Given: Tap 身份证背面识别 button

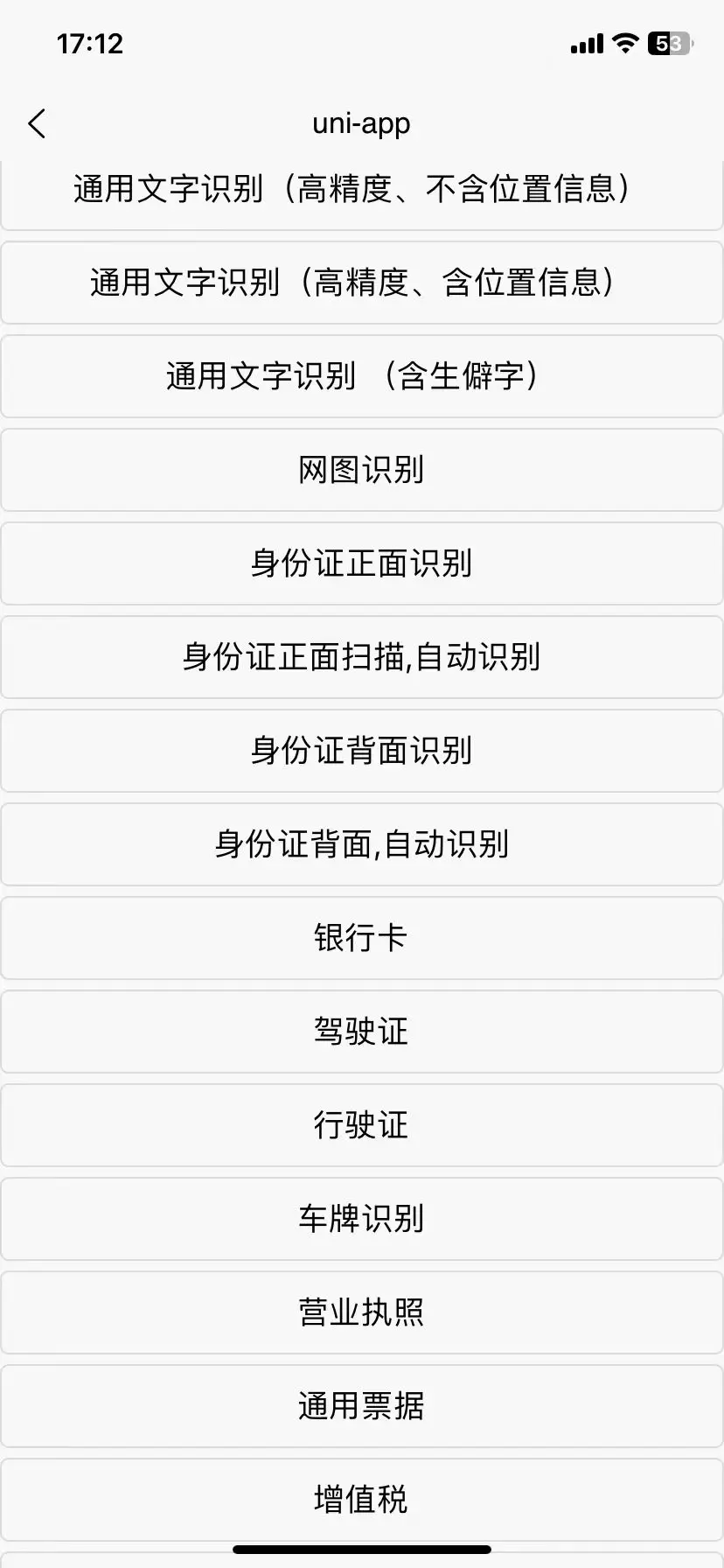Looking at the screenshot, I should pyautogui.click(x=362, y=751).
